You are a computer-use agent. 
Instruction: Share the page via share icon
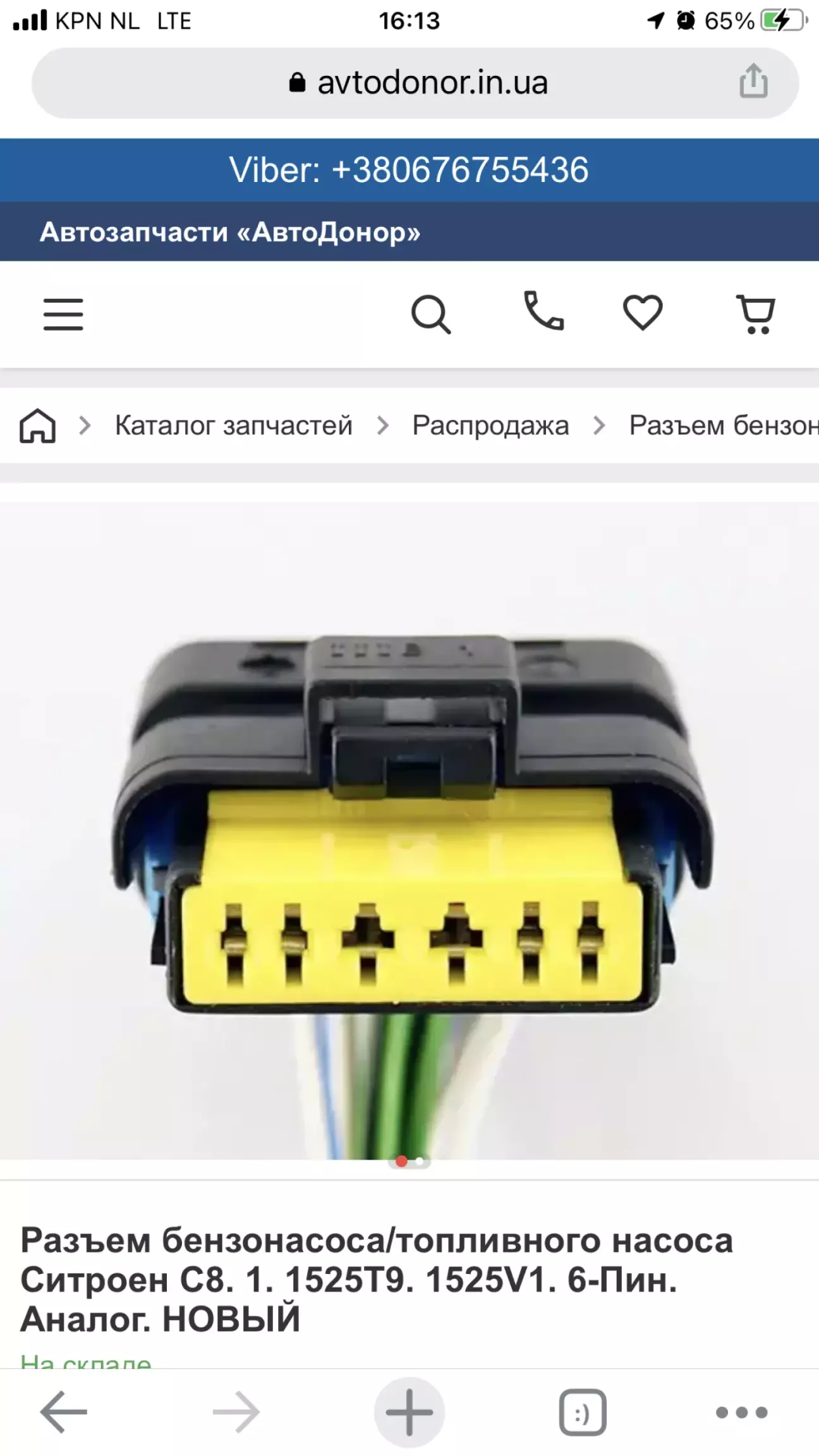click(753, 81)
